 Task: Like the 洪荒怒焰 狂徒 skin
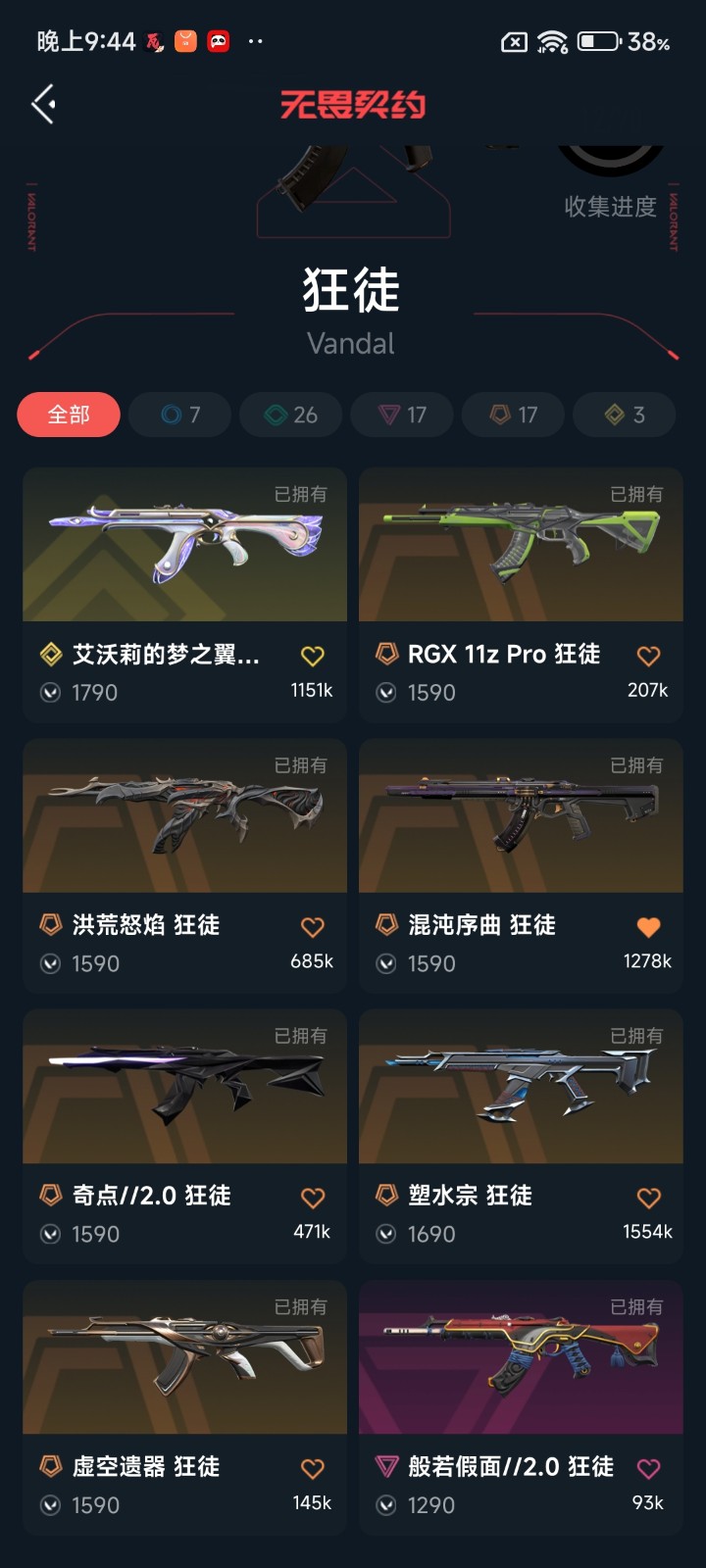(x=312, y=926)
